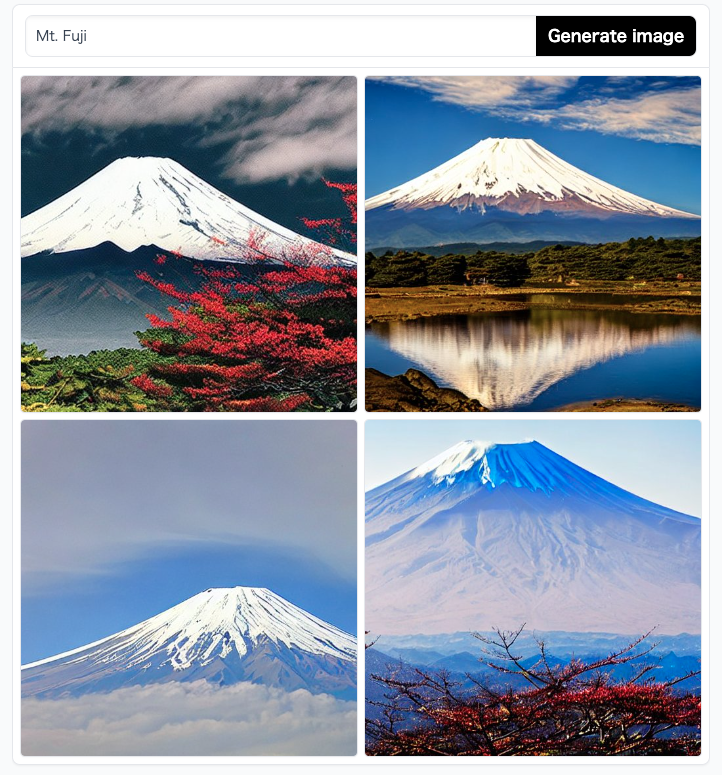Focus the prompt field containing Mt. Fuji

[280, 36]
